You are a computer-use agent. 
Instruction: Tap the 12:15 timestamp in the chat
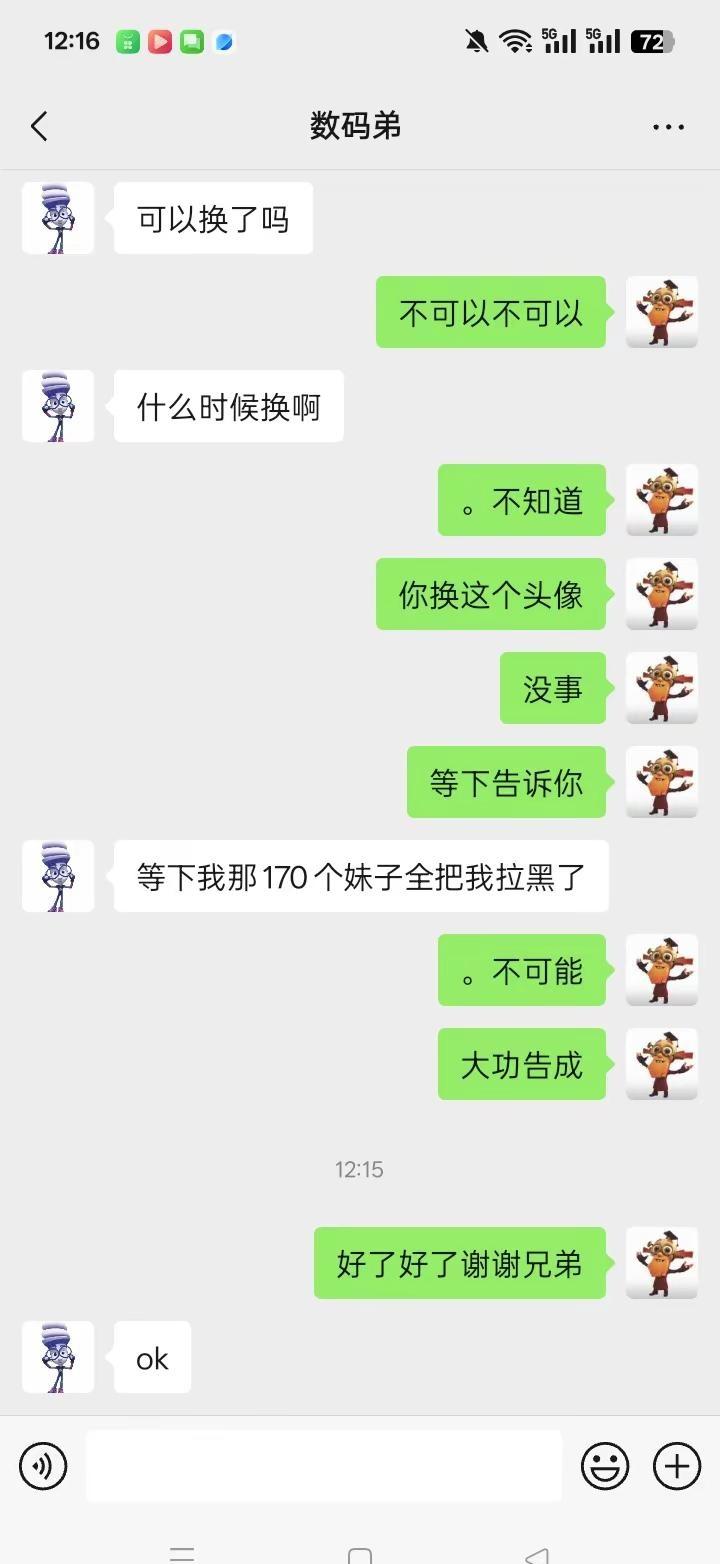tap(360, 1168)
